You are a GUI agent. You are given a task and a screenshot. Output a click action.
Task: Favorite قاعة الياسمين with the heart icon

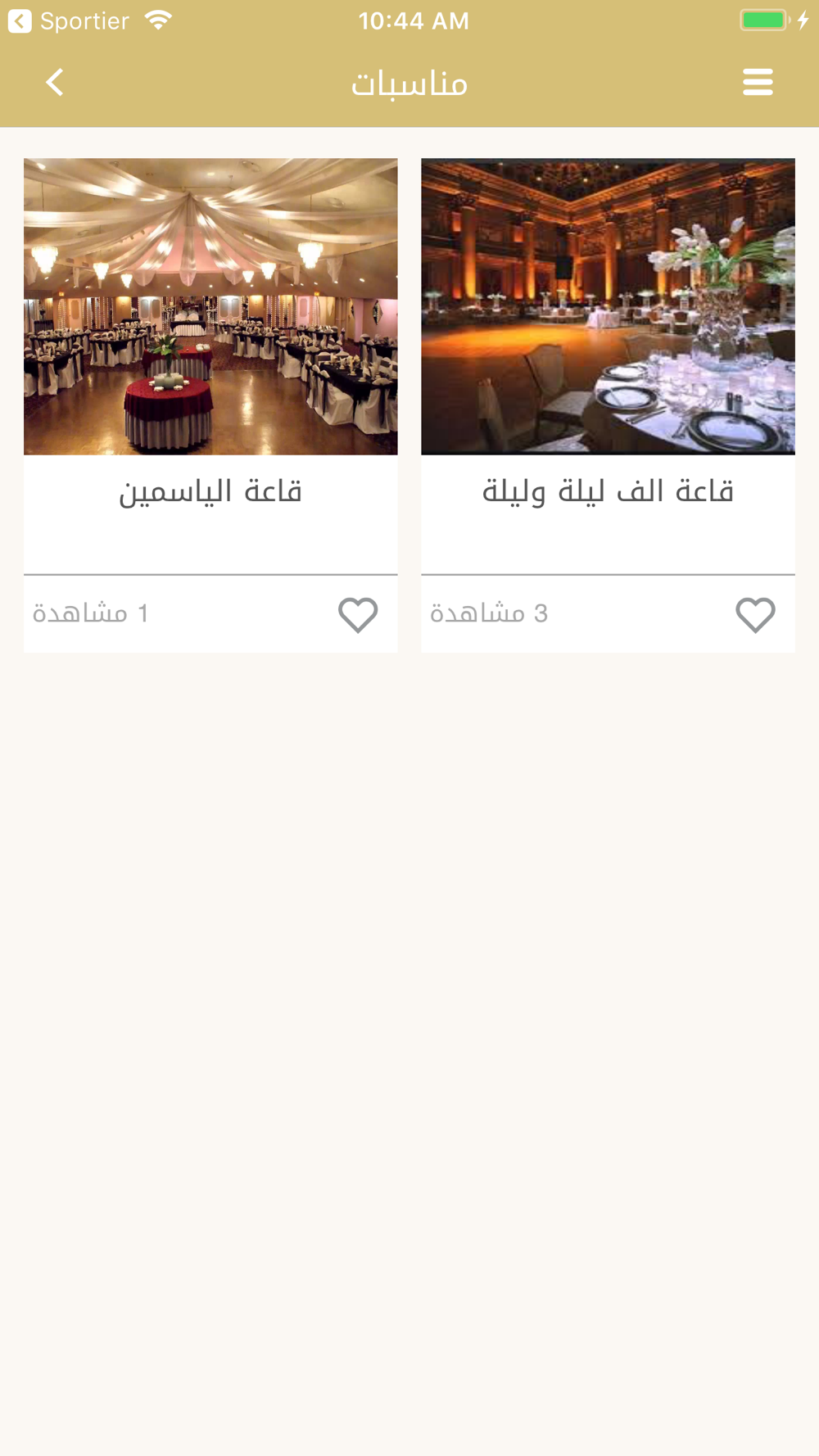tap(358, 615)
